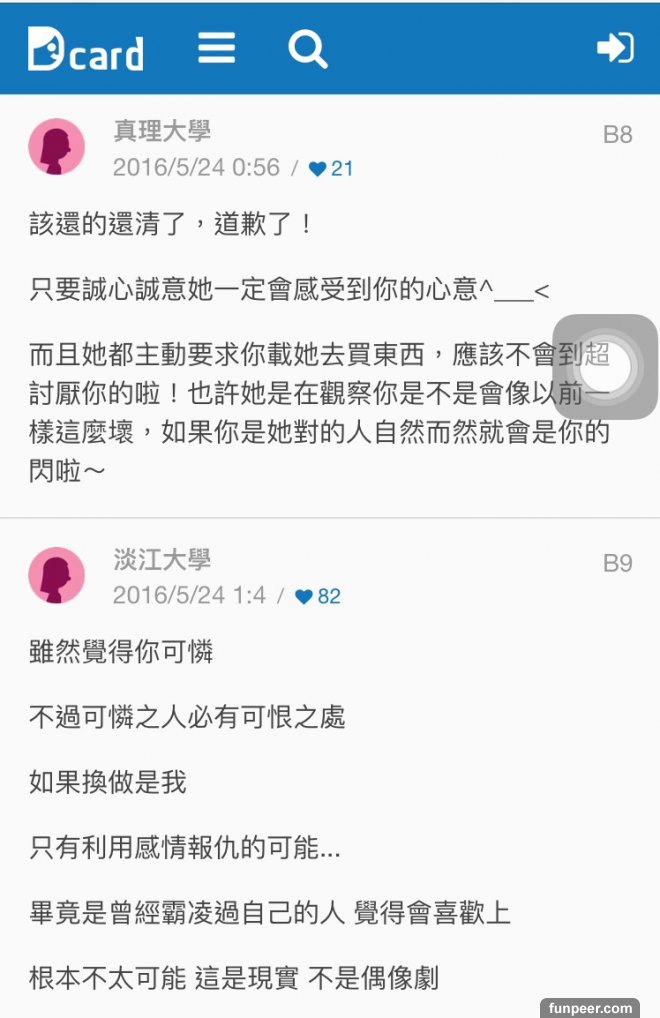Open the Dcard home logo
Image resolution: width=660 pixels, height=1018 pixels.
85,49
